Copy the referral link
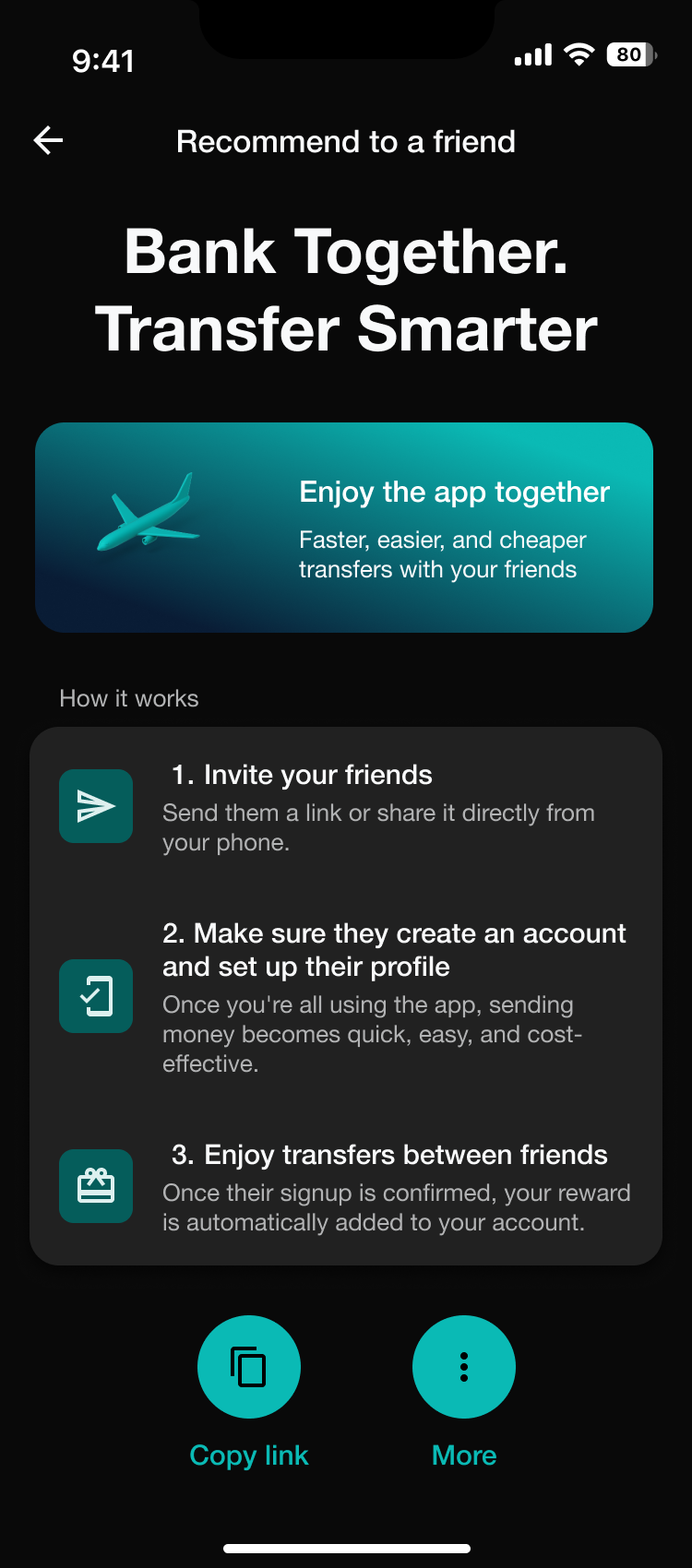The width and height of the screenshot is (692, 1568). tap(249, 1366)
